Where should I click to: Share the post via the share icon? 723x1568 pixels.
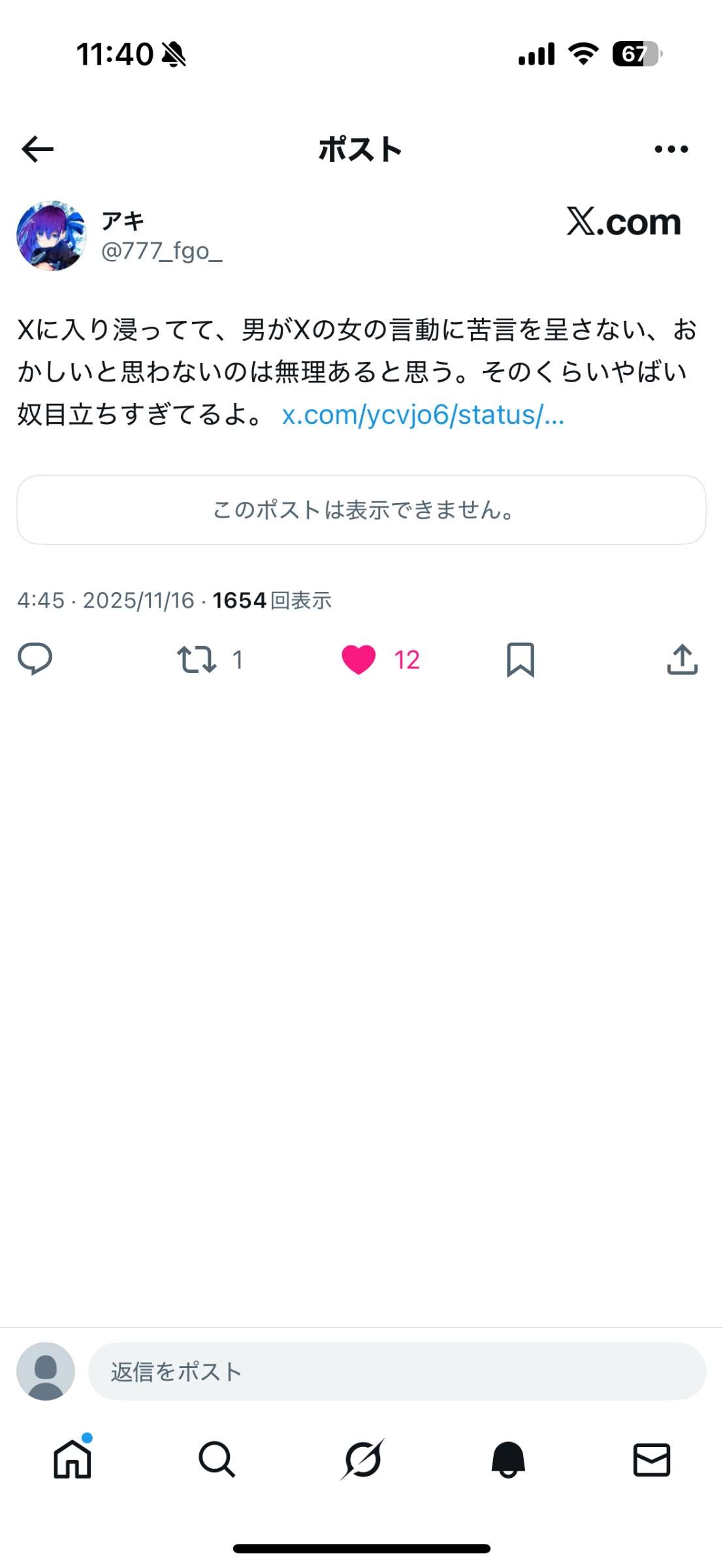[683, 659]
